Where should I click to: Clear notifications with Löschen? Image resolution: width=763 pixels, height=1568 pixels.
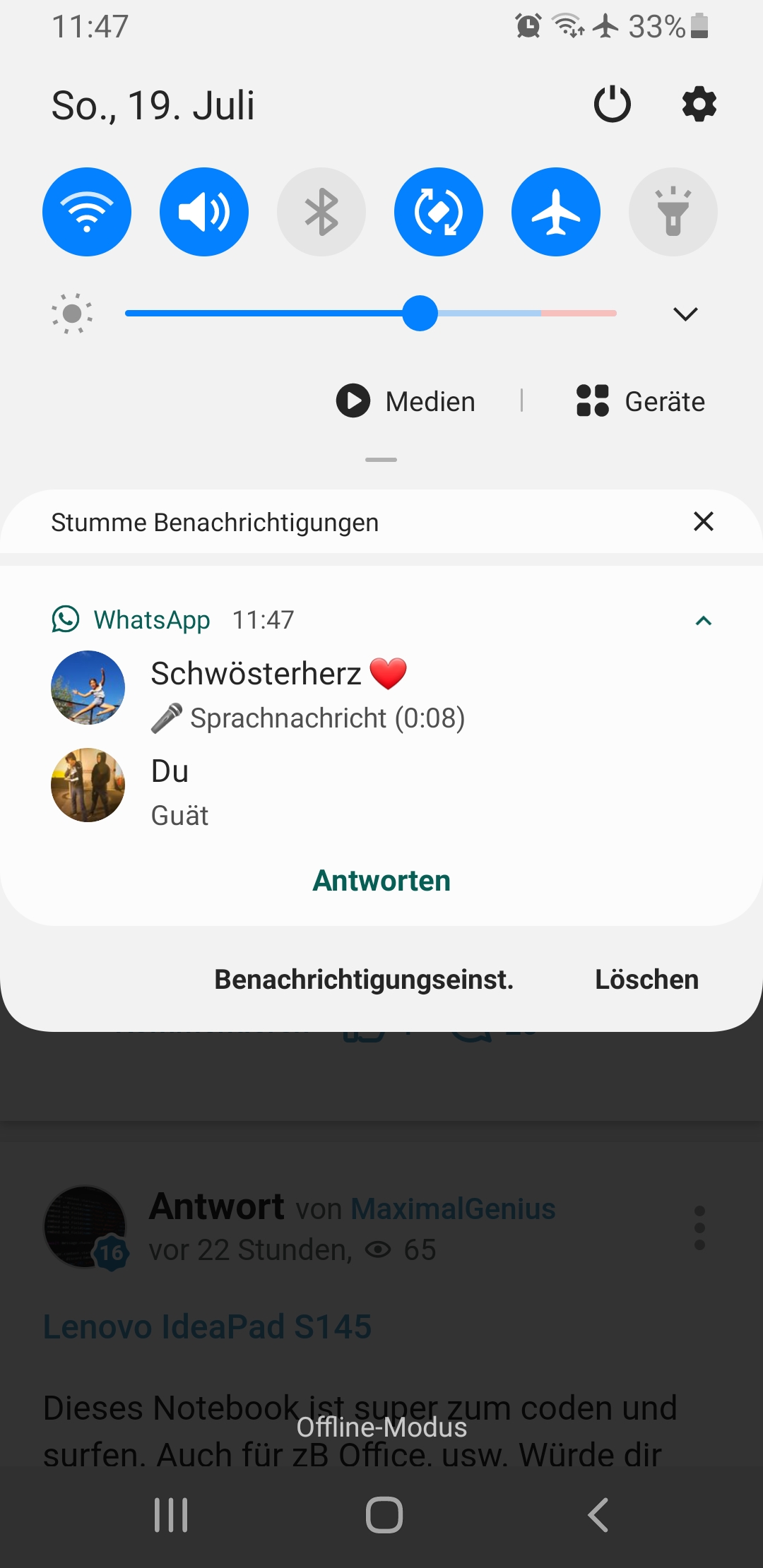coord(646,980)
